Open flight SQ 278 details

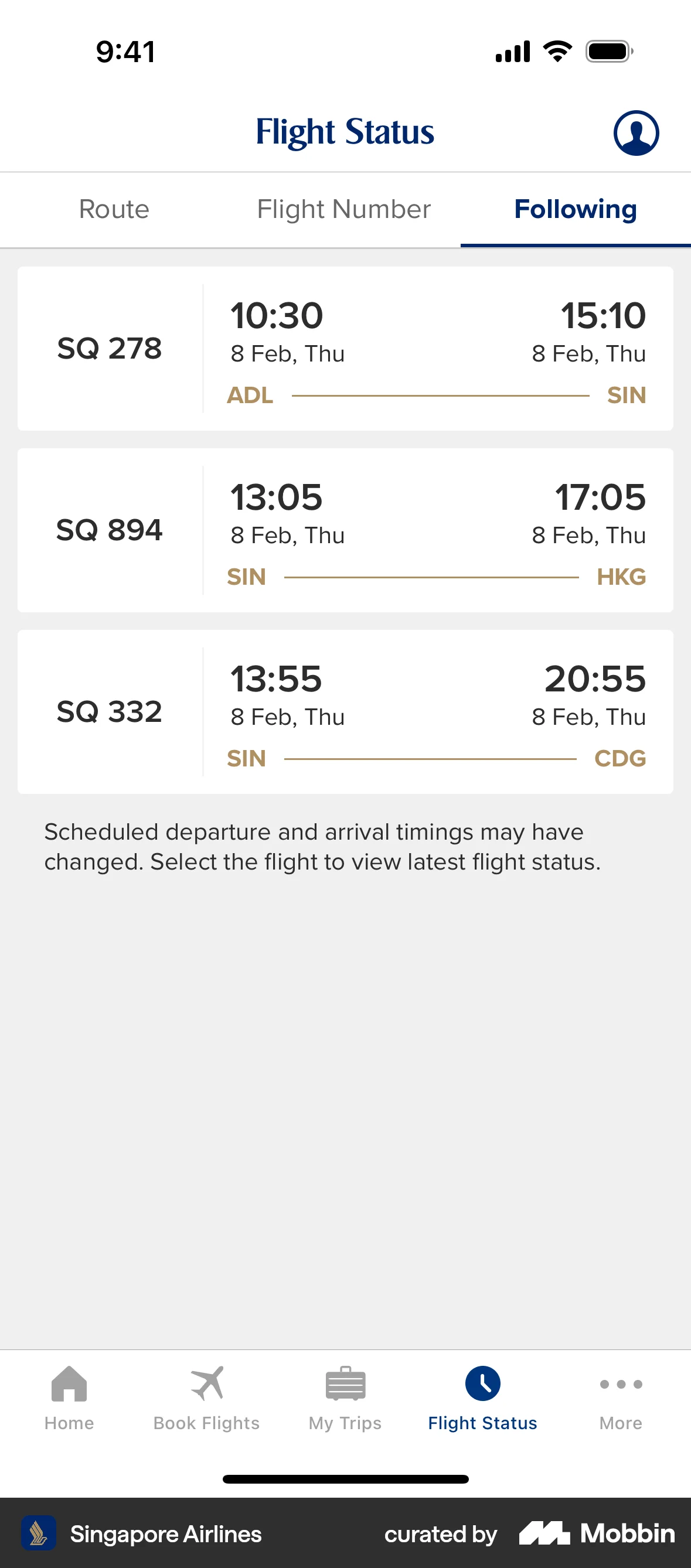[x=345, y=348]
